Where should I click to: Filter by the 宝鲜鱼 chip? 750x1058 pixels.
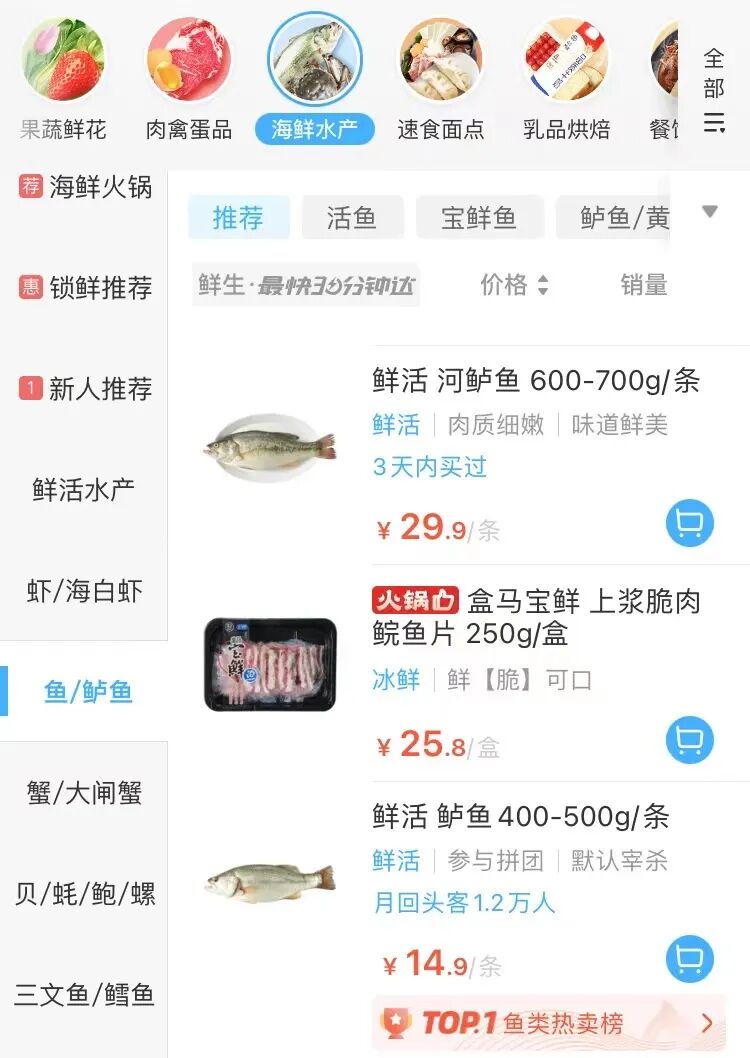click(479, 217)
